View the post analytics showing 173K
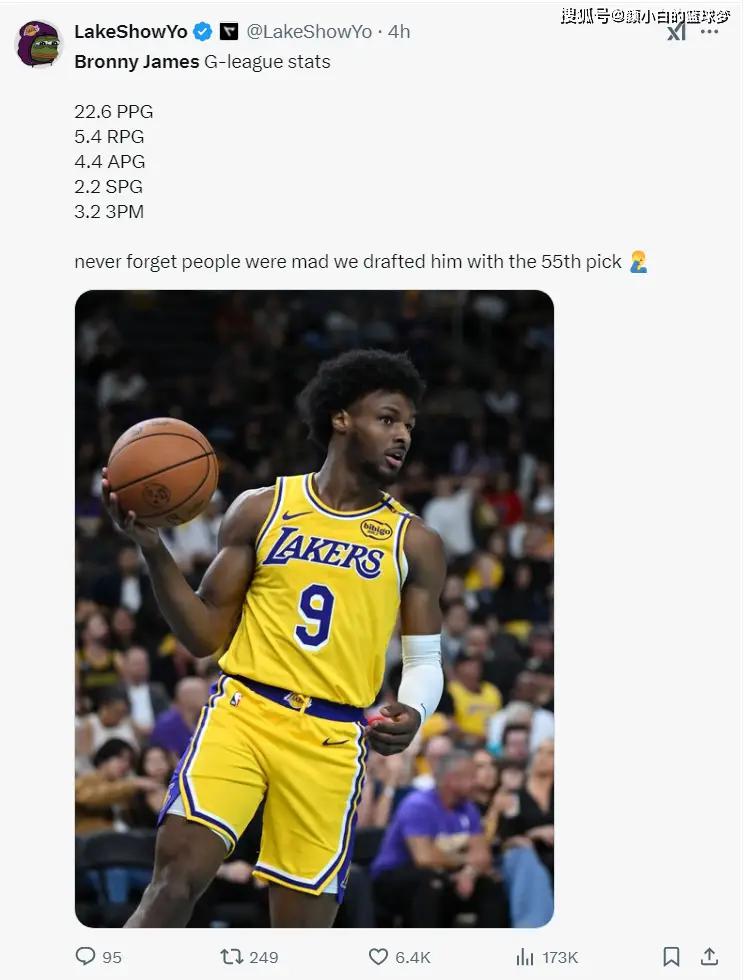 526,957
